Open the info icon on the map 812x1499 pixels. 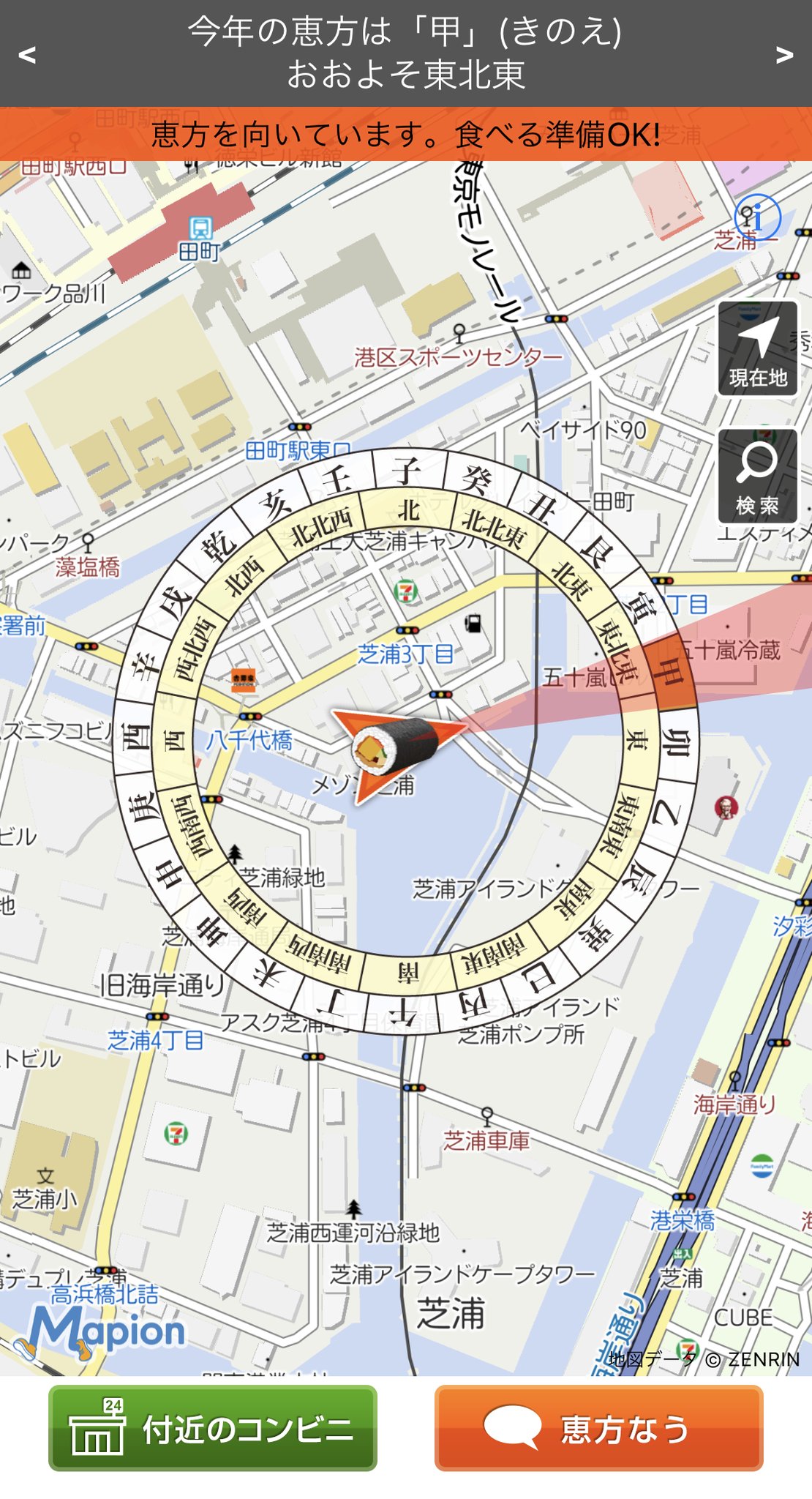point(759,217)
